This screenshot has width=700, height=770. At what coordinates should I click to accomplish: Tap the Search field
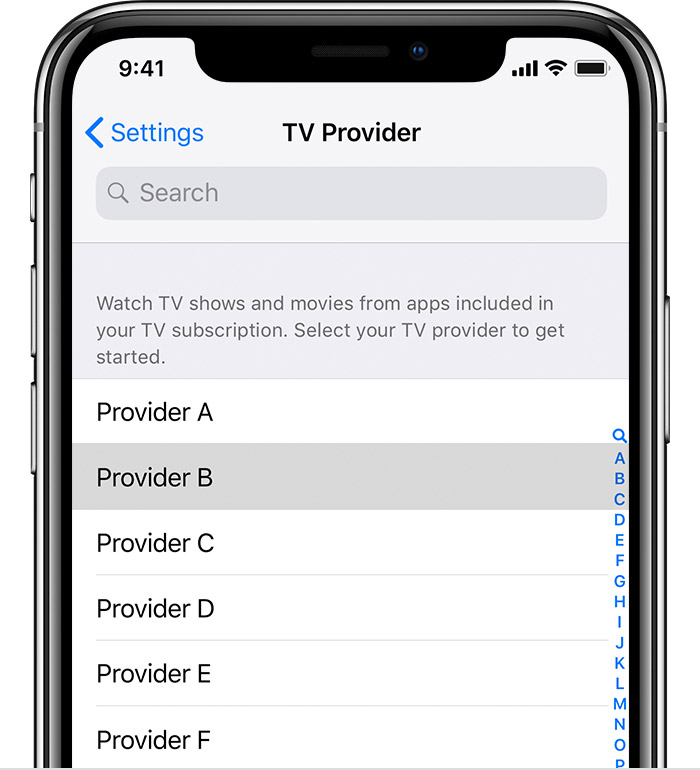351,193
